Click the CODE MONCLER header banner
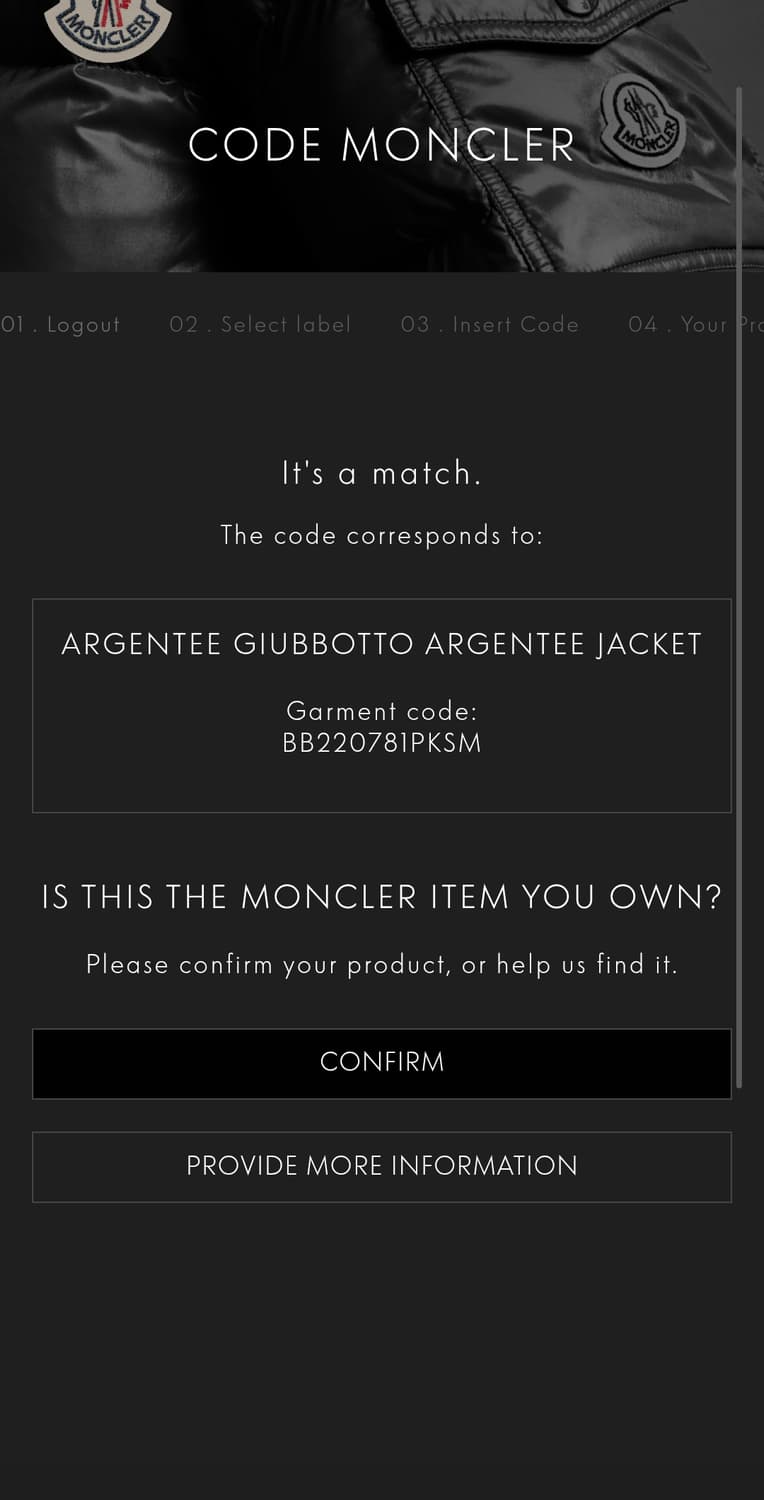 (382, 144)
